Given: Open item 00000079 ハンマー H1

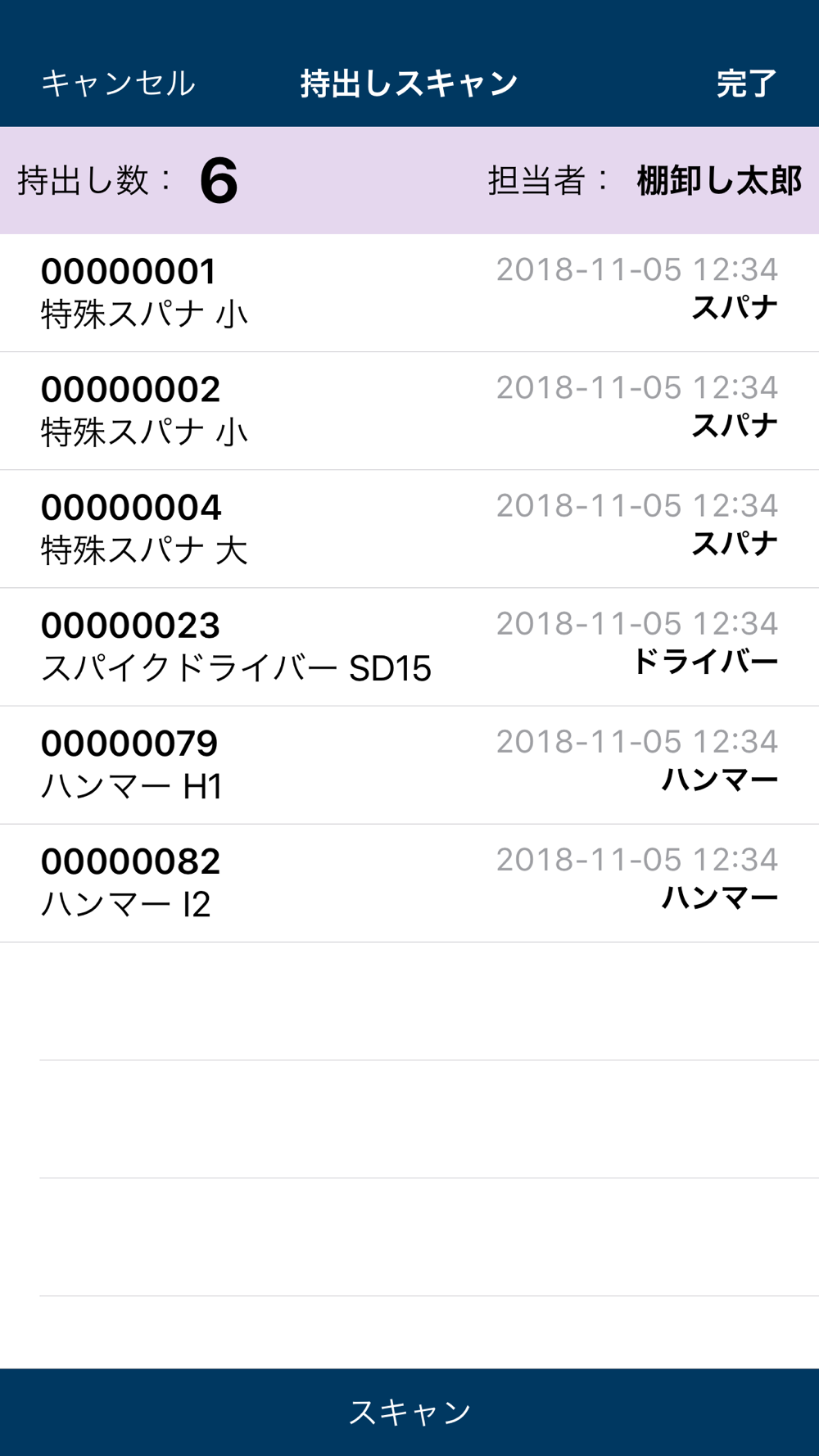Looking at the screenshot, I should (x=409, y=765).
